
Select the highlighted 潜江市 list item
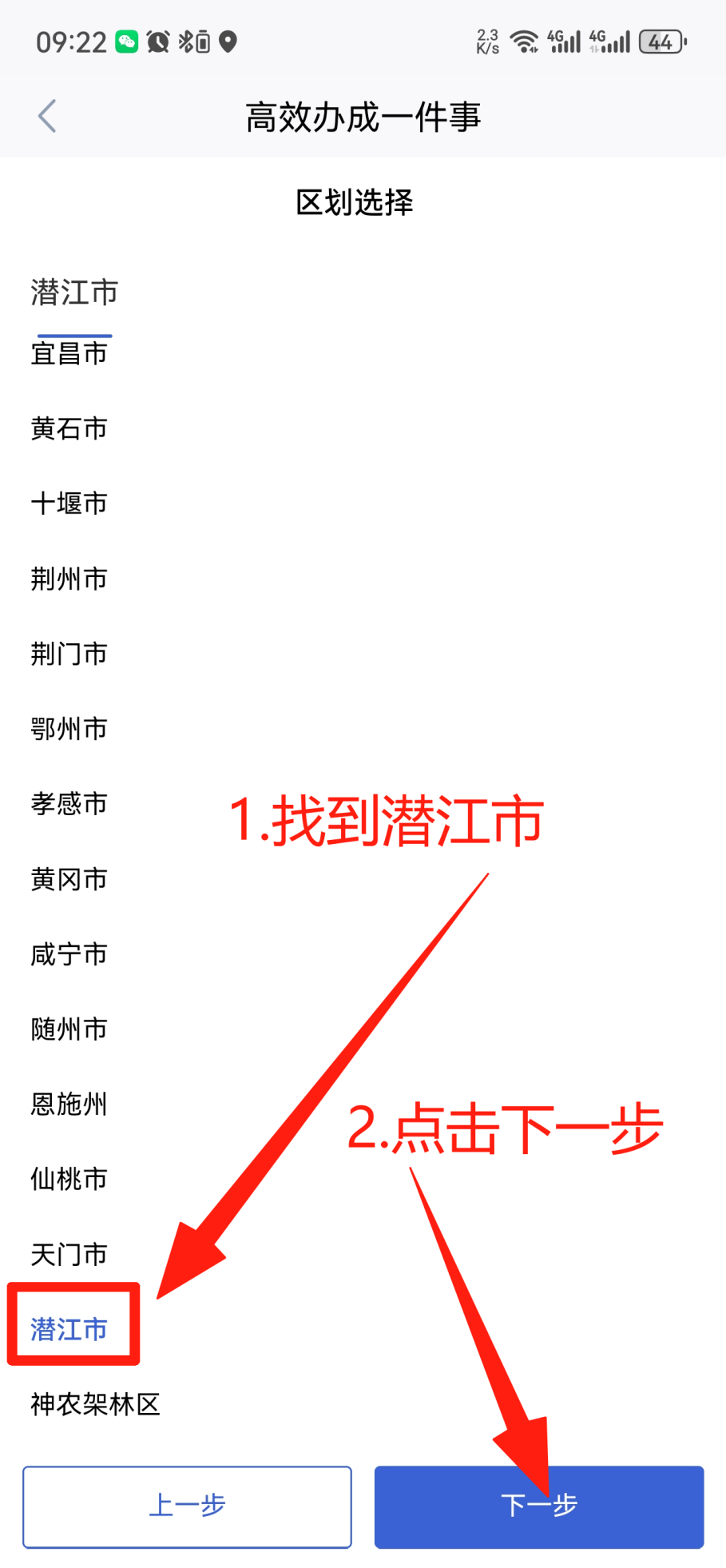pyautogui.click(x=69, y=1330)
